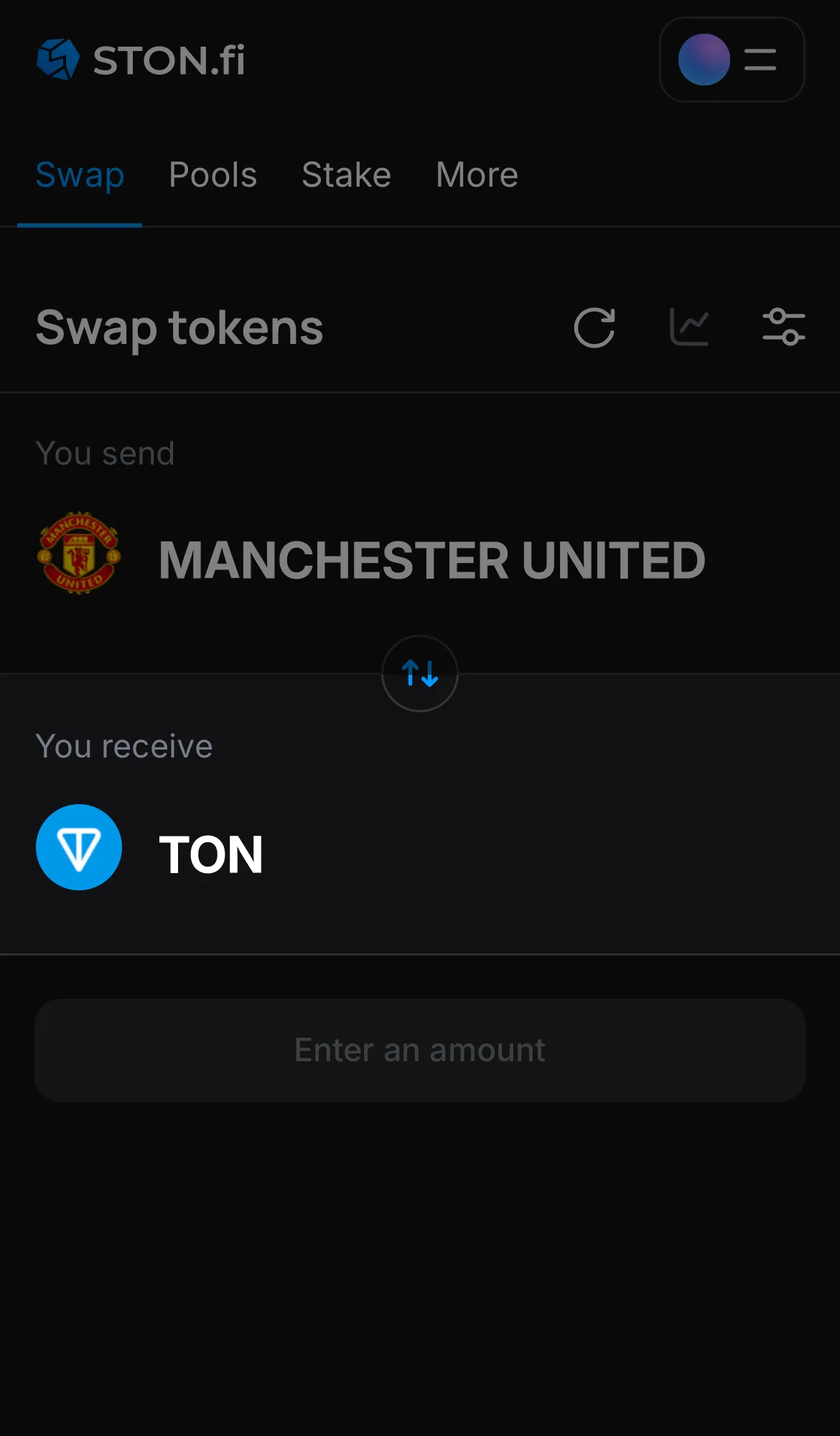
Task: Click the TON token logo
Action: click(x=79, y=847)
